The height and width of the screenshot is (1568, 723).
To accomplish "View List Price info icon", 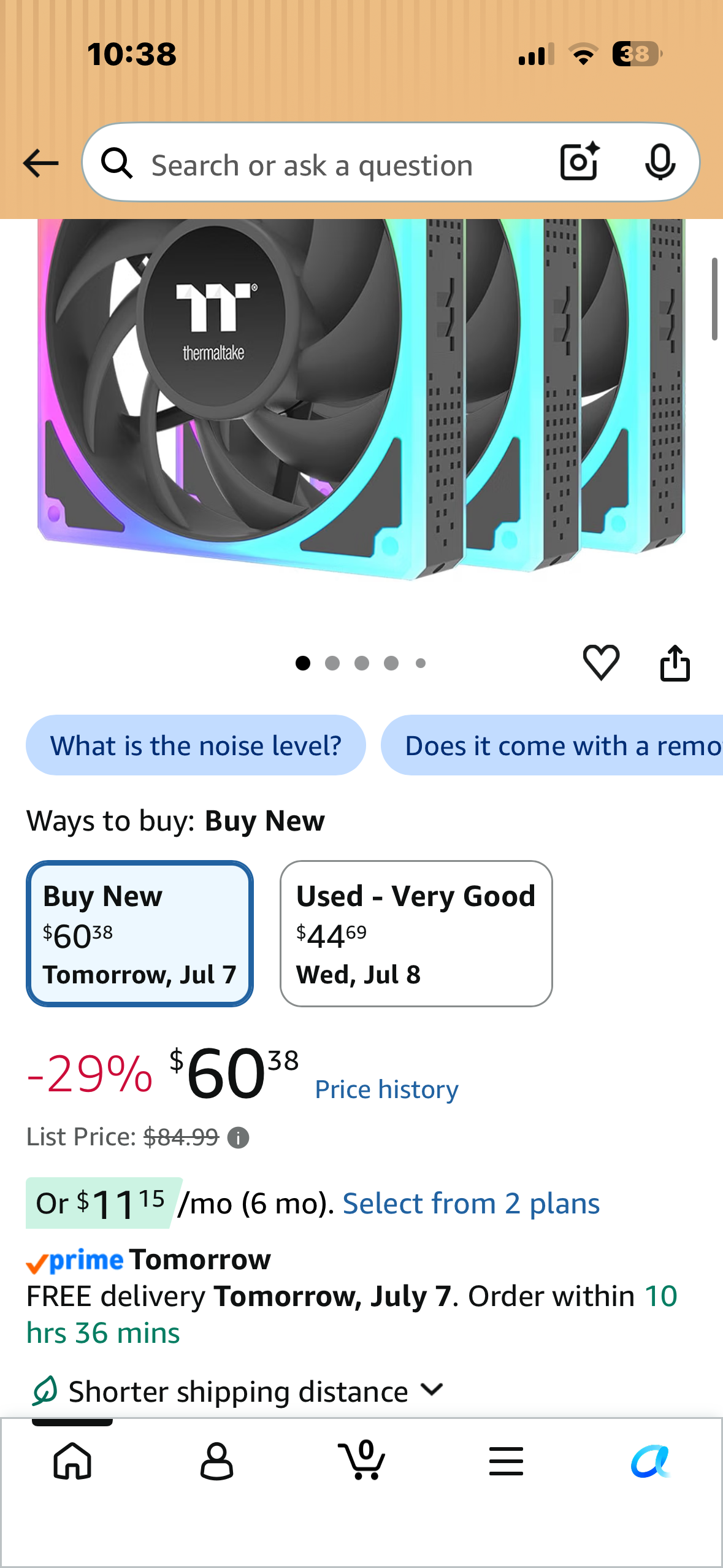I will [238, 1138].
